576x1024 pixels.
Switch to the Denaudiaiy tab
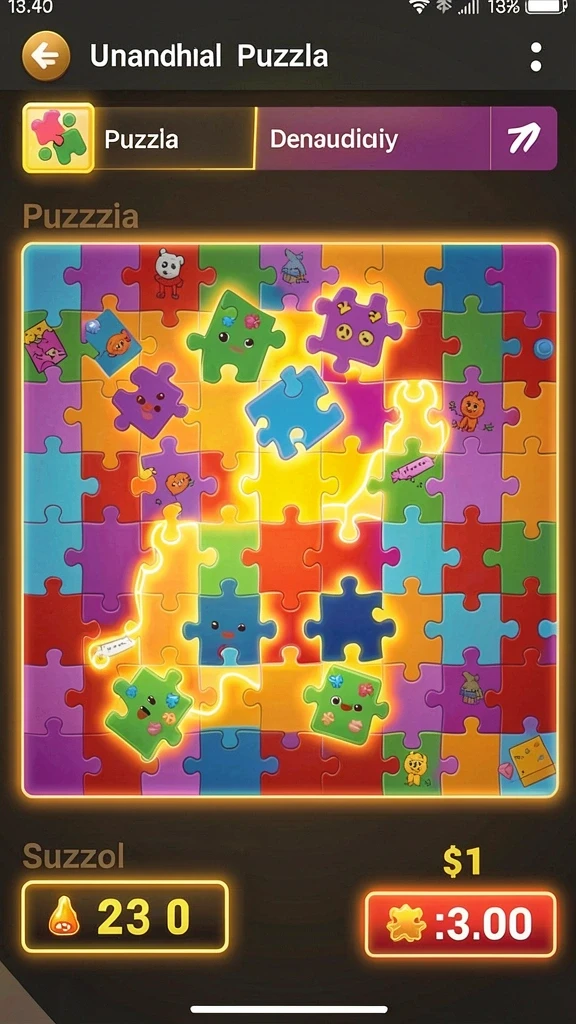pos(373,138)
